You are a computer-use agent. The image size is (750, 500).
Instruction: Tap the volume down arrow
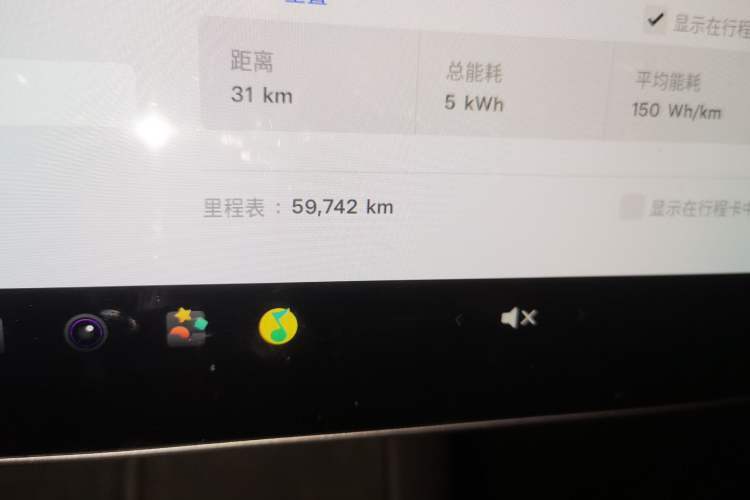[459, 320]
